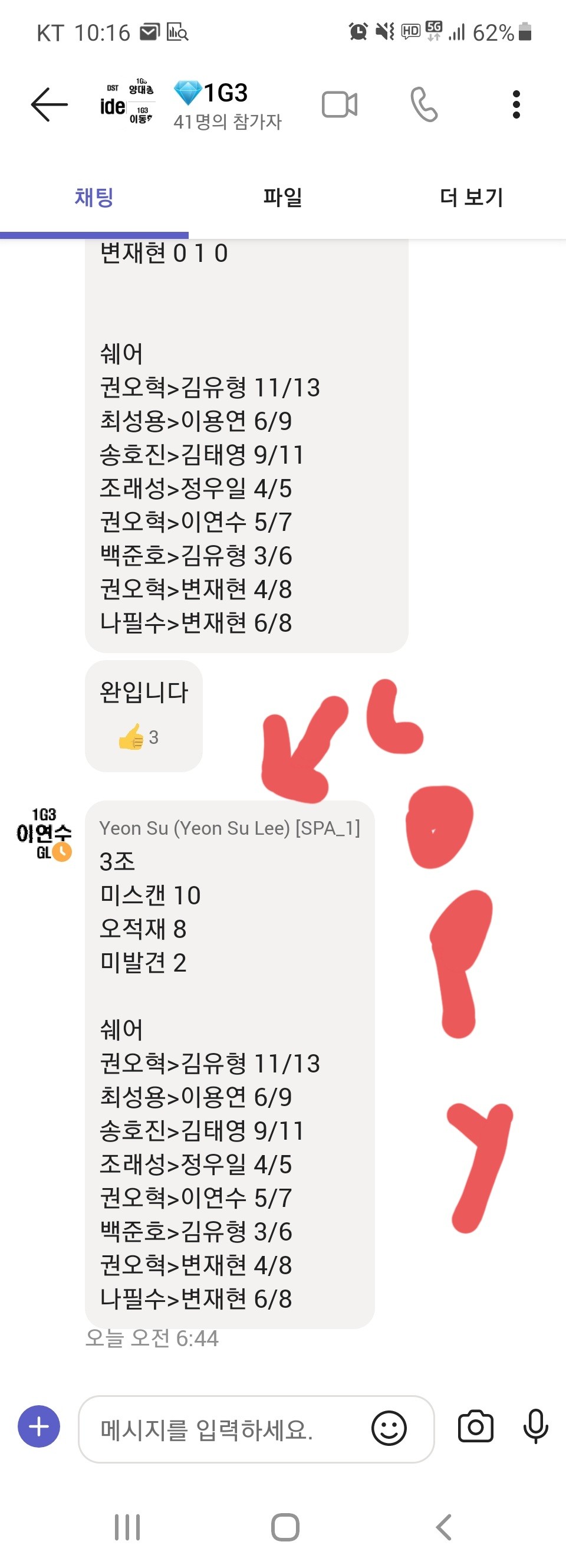Screen dimensions: 566x1568
Task: Open the plus attachment button
Action: [x=39, y=1426]
